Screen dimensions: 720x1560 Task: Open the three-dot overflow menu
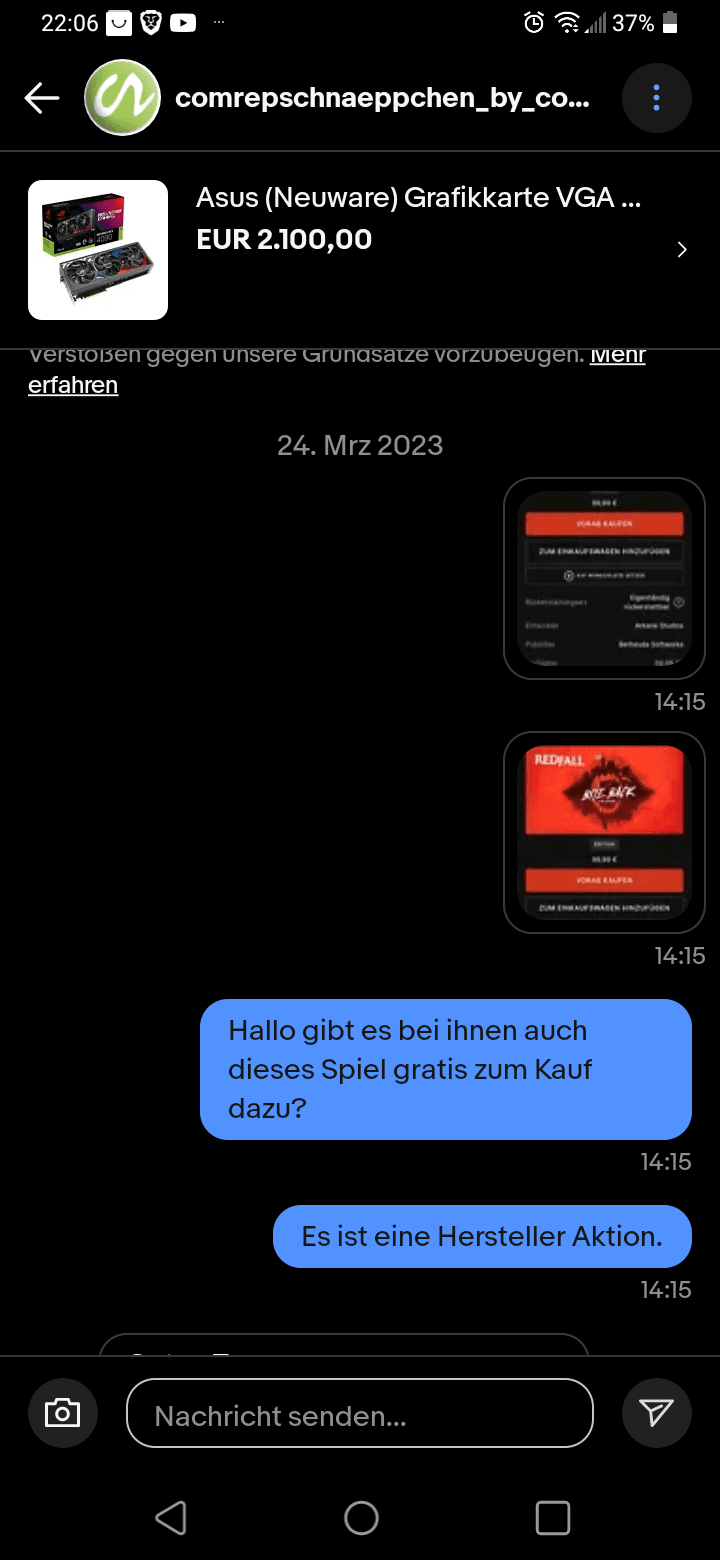[x=656, y=98]
